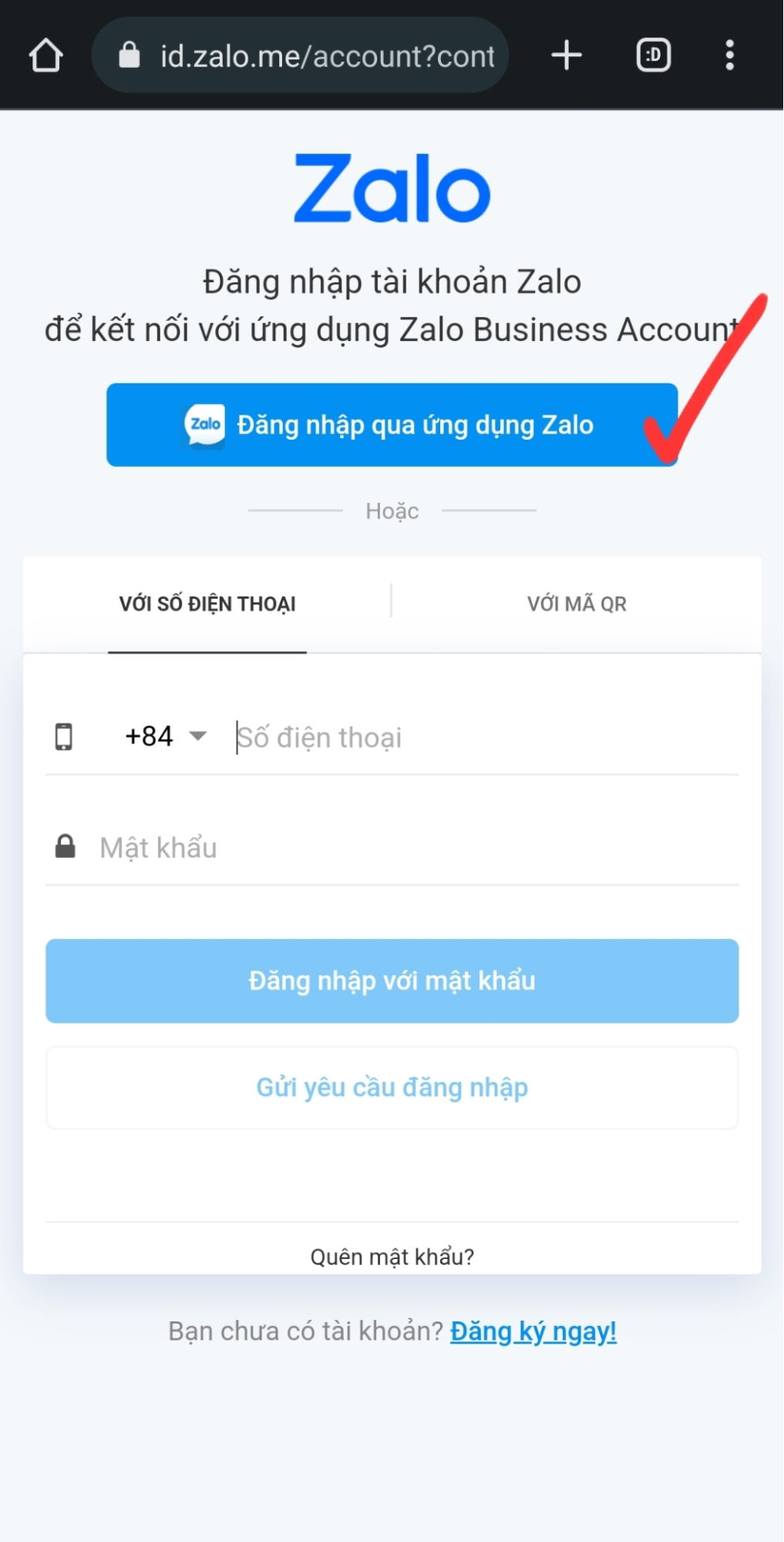Viewport: 784px width, 1542px height.
Task: Expand the +84 country code dropdown
Action: click(x=166, y=736)
